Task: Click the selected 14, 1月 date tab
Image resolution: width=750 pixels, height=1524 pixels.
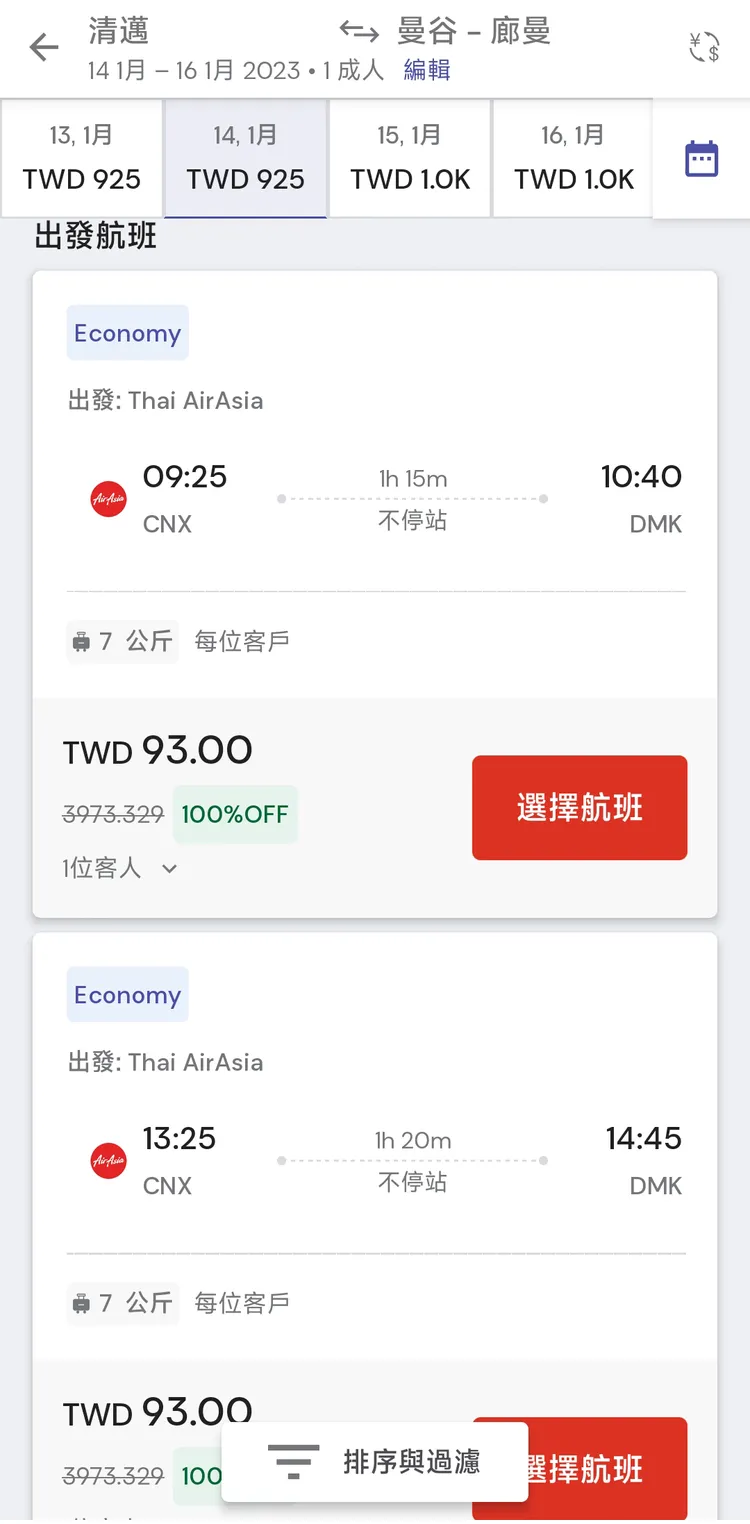Action: [246, 158]
